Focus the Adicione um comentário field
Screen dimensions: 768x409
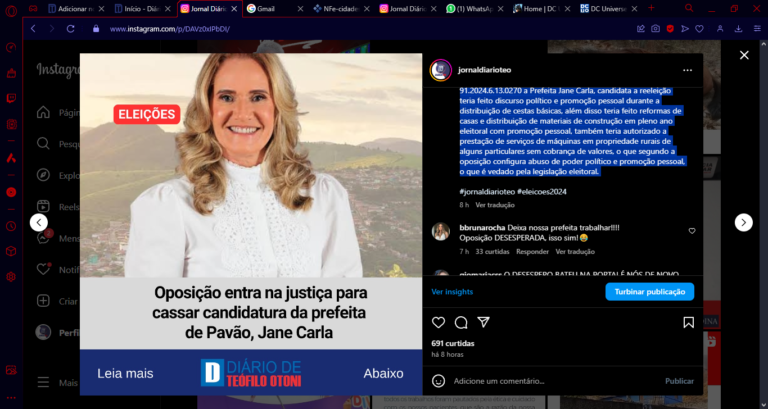pyautogui.click(x=550, y=380)
